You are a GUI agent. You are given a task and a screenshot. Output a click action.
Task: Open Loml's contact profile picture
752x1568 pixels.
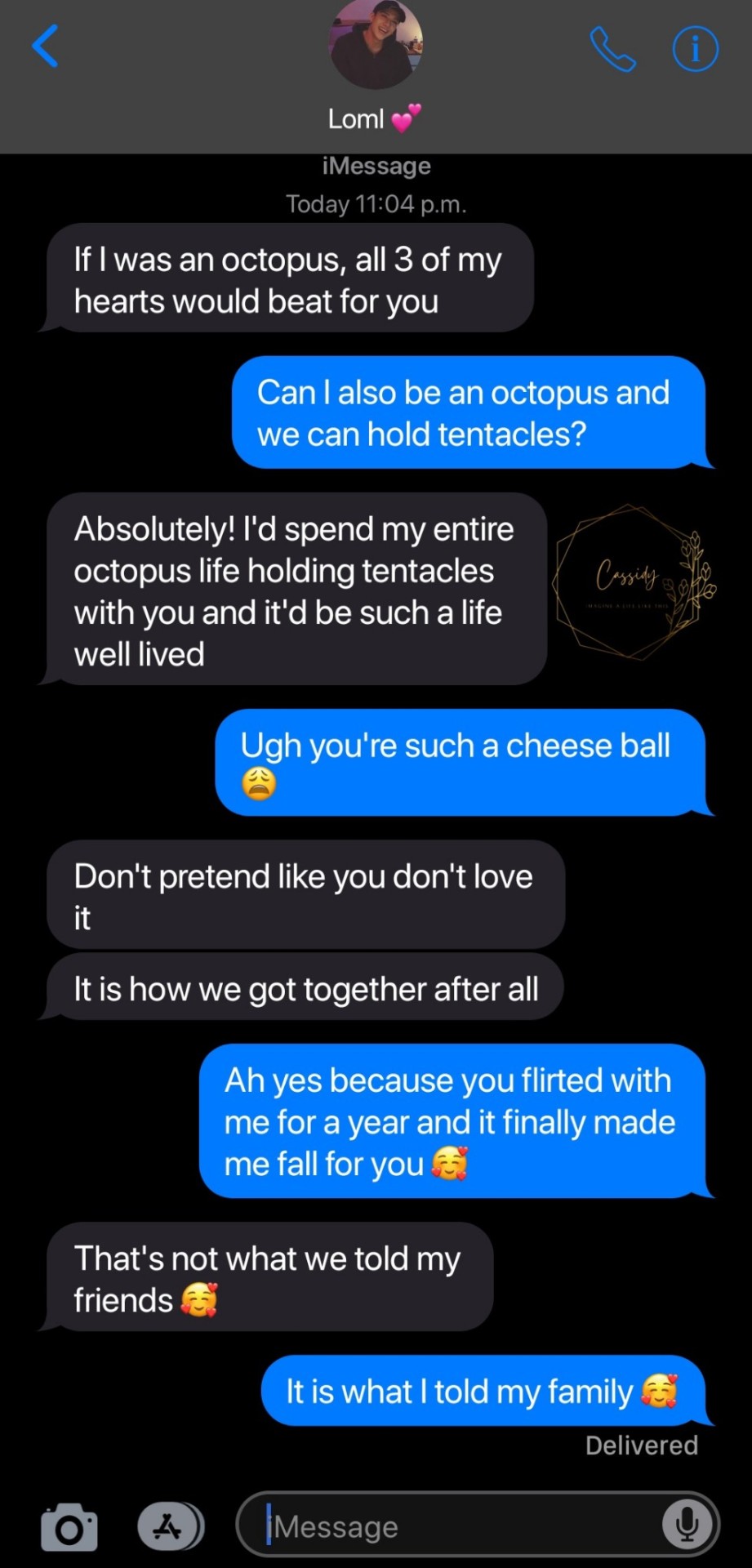375,42
